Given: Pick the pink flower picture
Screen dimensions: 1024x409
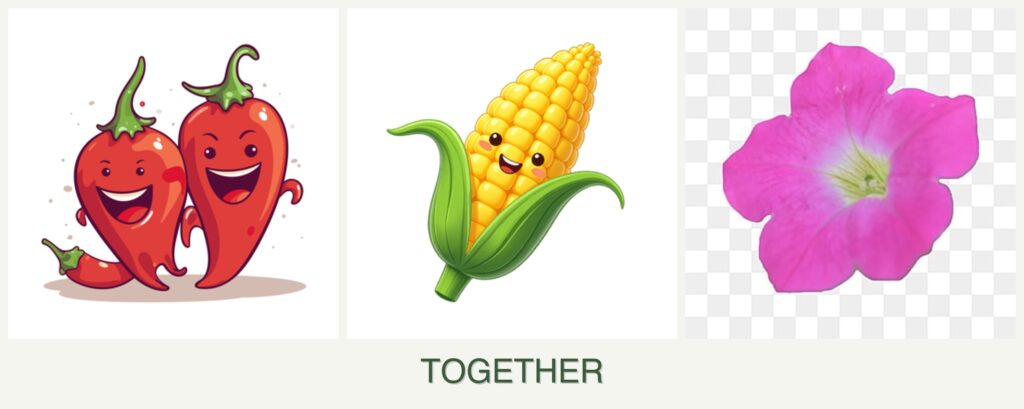Looking at the screenshot, I should [850, 173].
